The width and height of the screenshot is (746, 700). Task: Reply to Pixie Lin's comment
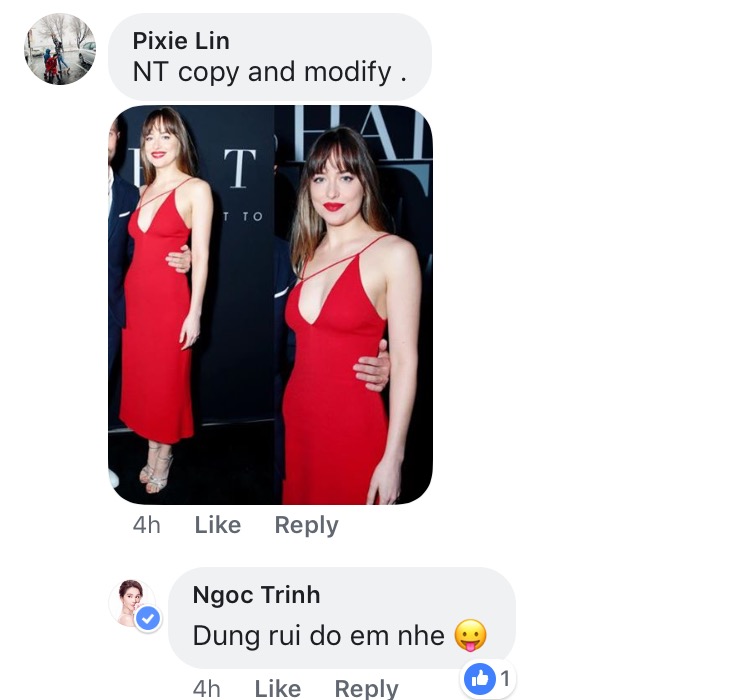(x=306, y=525)
